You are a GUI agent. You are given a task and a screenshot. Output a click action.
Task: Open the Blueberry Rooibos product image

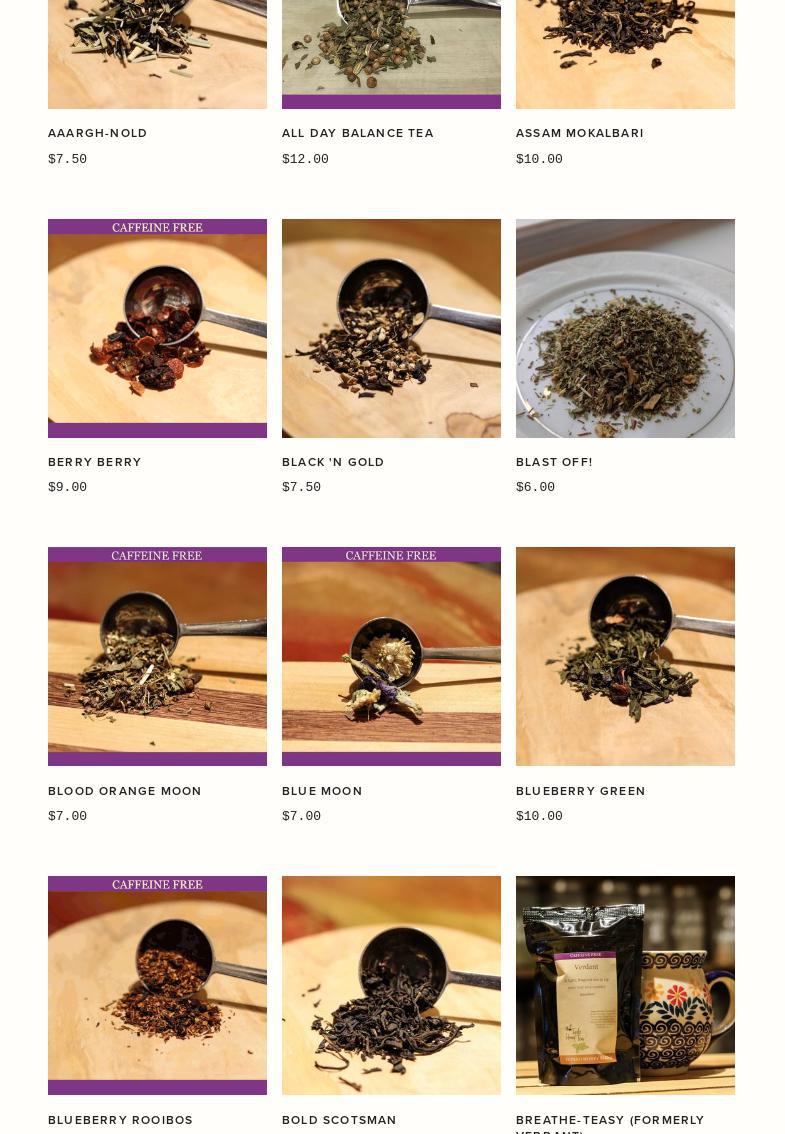(157, 985)
